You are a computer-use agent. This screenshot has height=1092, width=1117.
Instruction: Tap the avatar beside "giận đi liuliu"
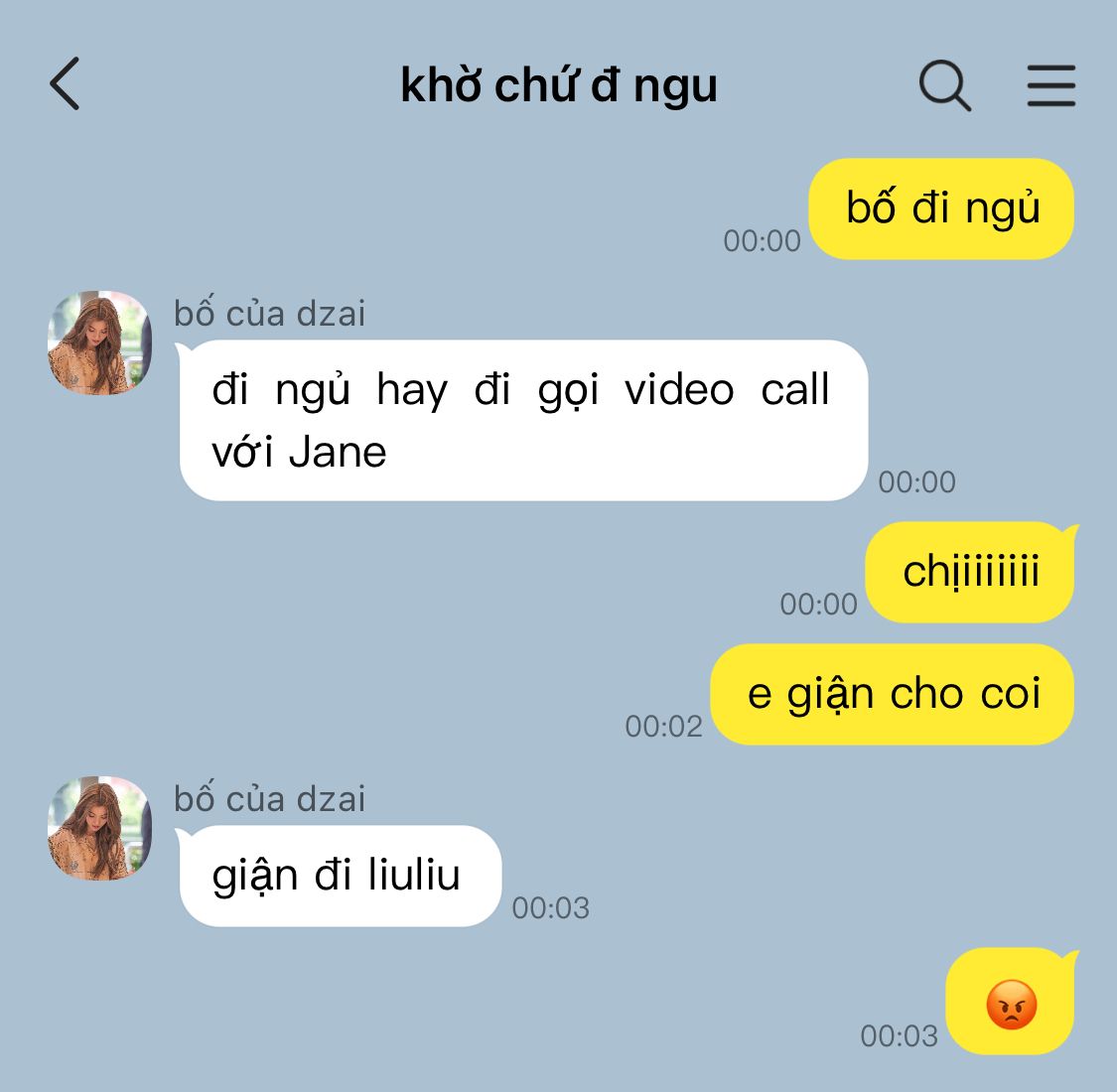coord(99,829)
